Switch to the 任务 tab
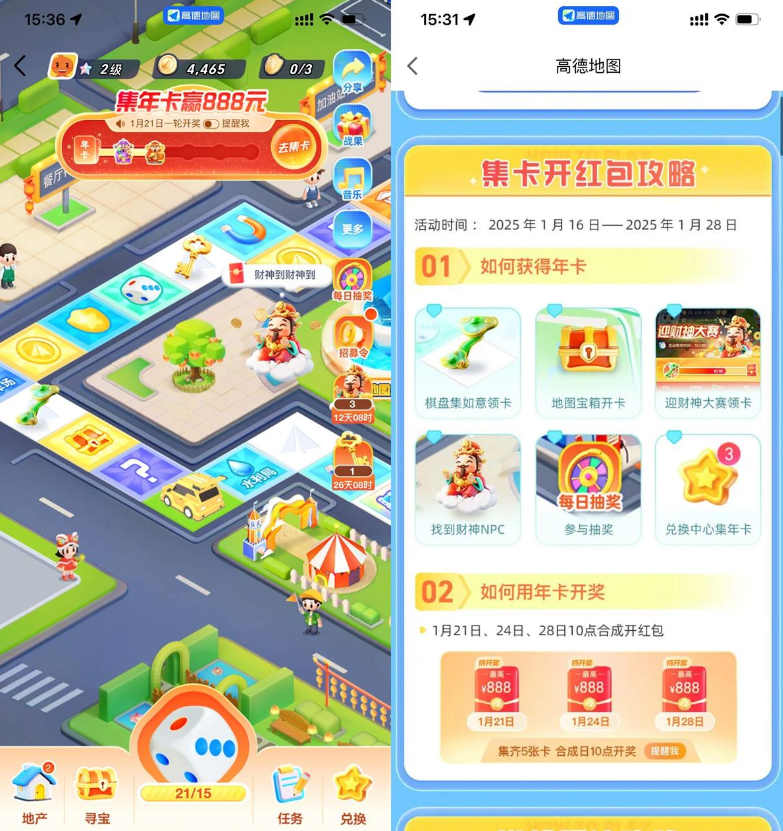 pyautogui.click(x=291, y=795)
